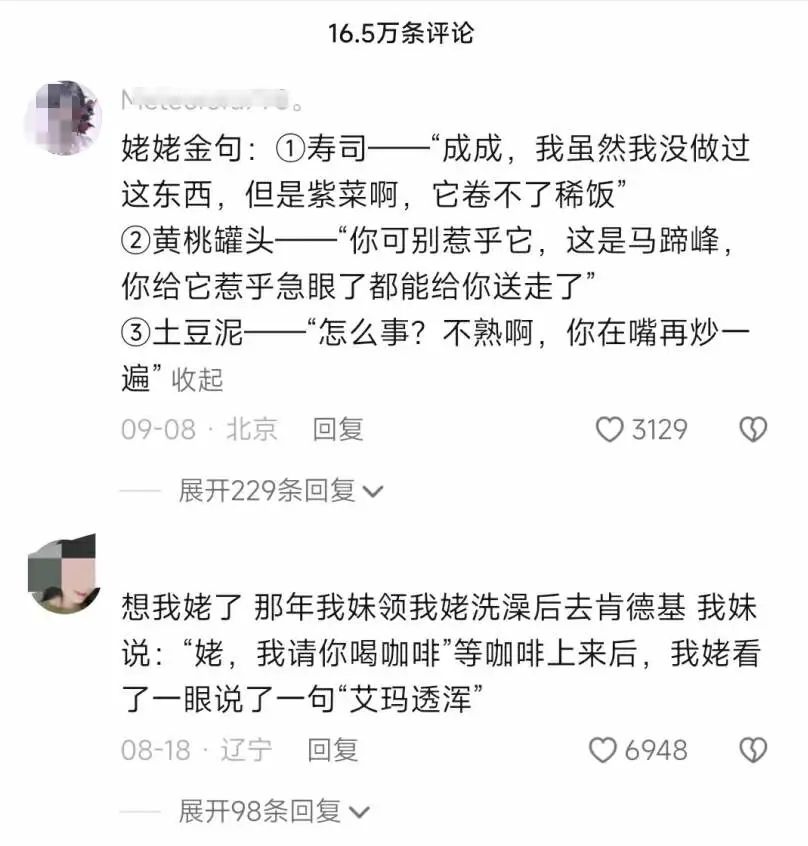Open the second commenter's avatar
The height and width of the screenshot is (846, 808).
click(x=62, y=572)
